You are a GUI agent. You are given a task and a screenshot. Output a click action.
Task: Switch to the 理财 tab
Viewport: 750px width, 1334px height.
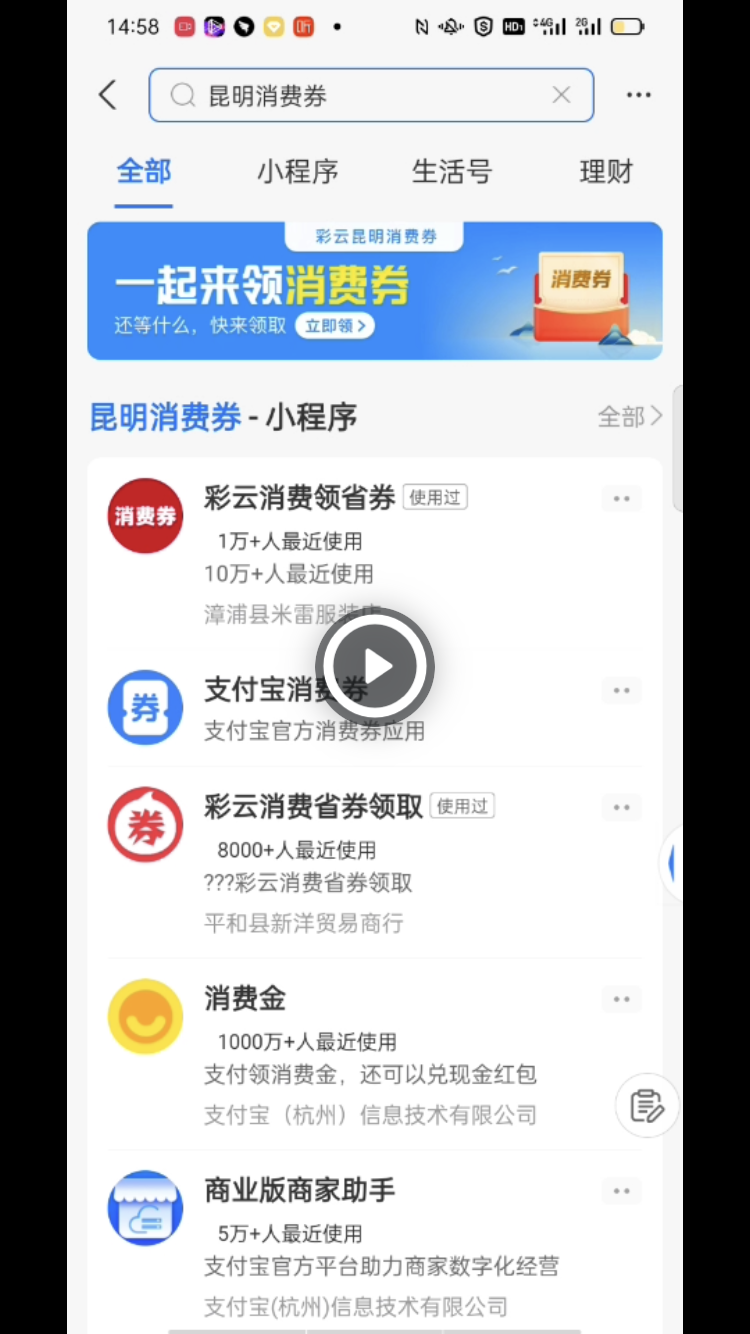click(x=606, y=172)
